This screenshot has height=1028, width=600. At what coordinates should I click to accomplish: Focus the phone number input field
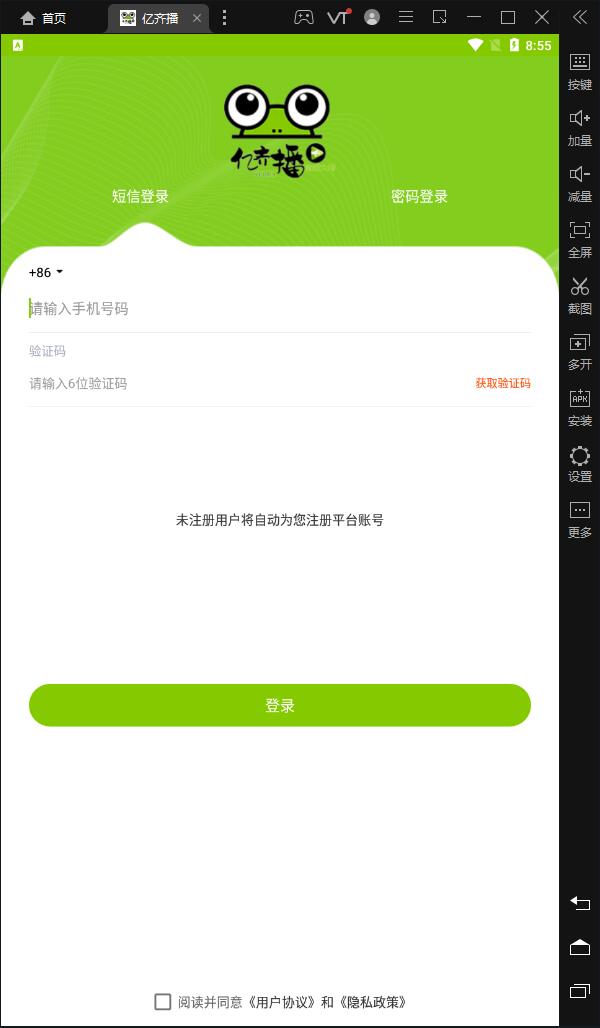(278, 309)
